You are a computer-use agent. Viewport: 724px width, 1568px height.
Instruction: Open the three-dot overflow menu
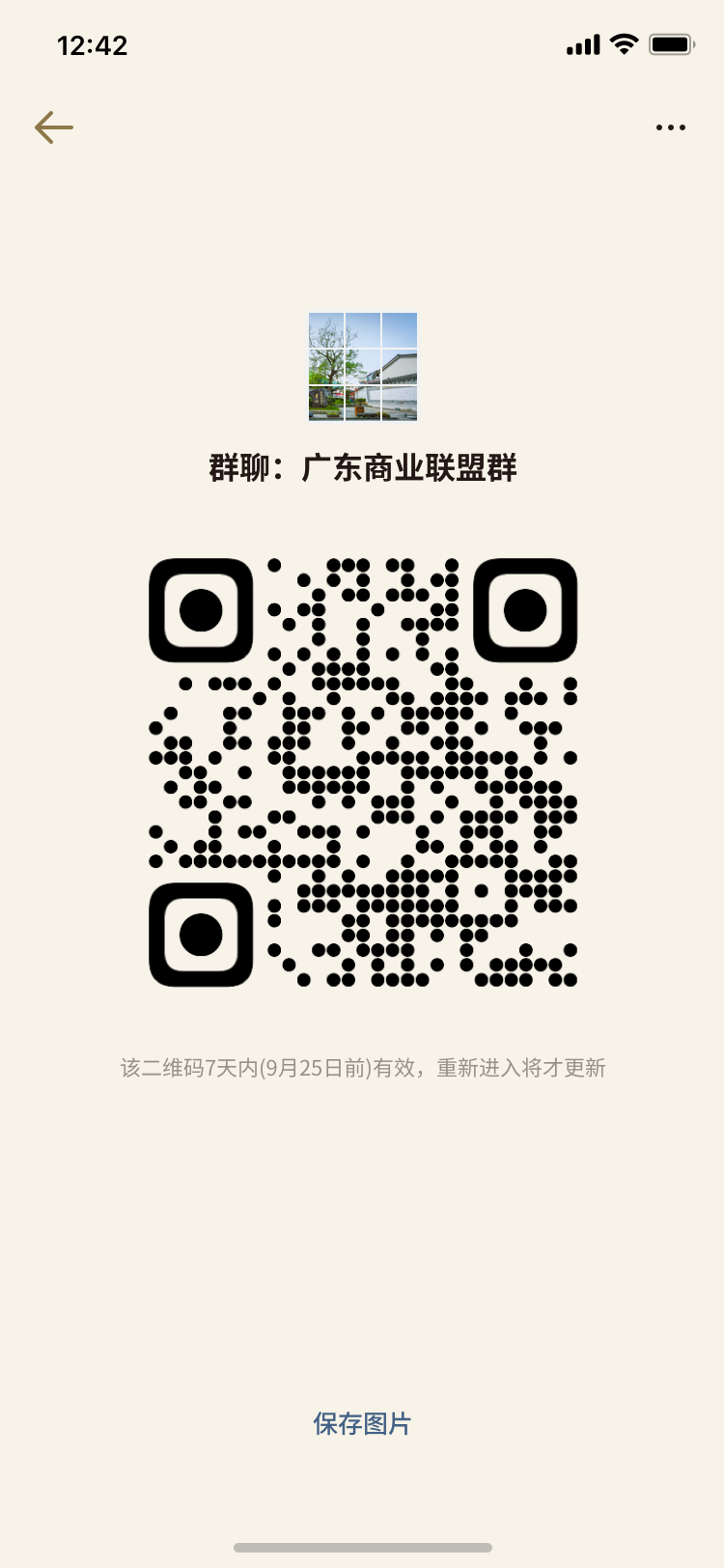tap(670, 127)
